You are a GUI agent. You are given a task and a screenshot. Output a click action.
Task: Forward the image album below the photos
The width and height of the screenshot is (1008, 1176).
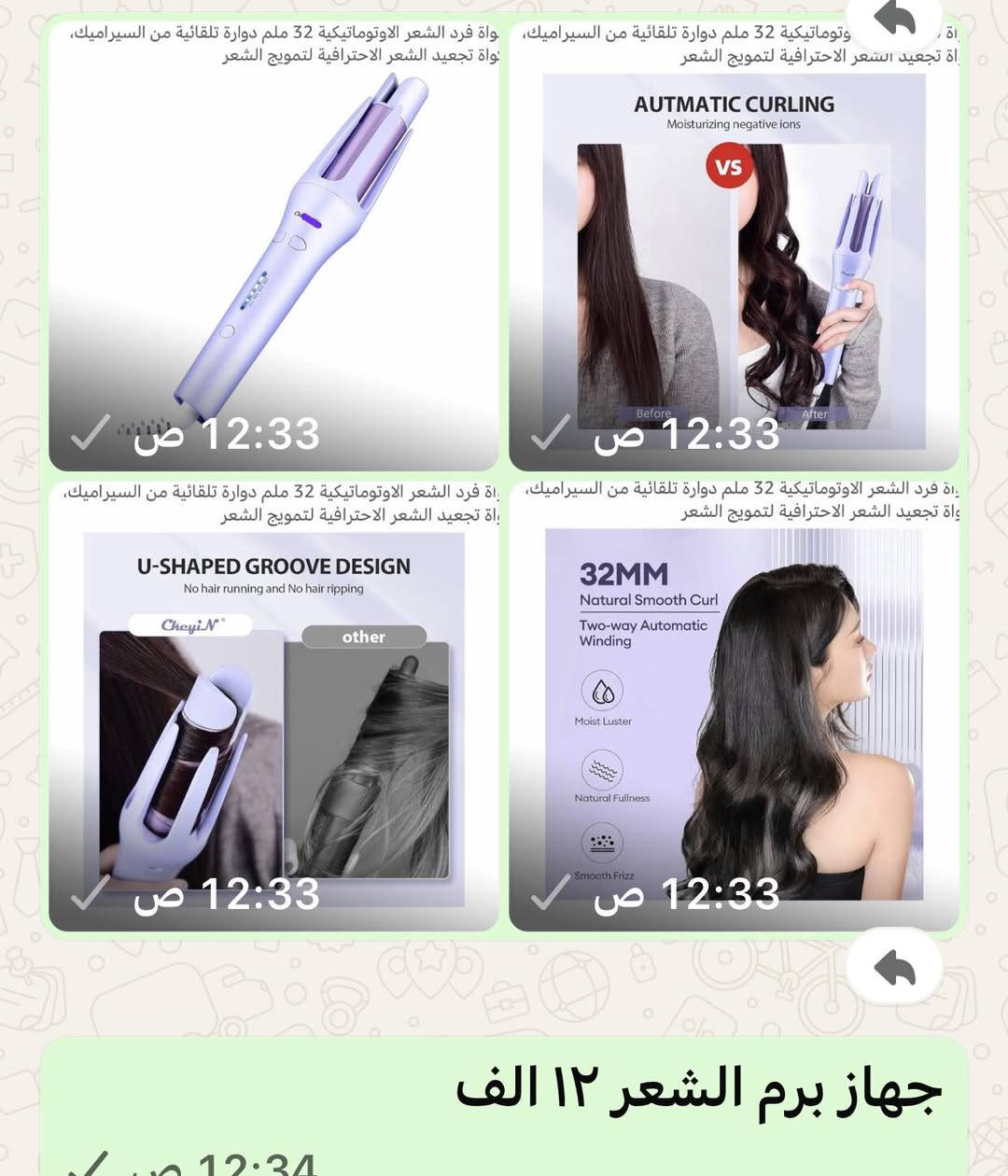point(894,968)
